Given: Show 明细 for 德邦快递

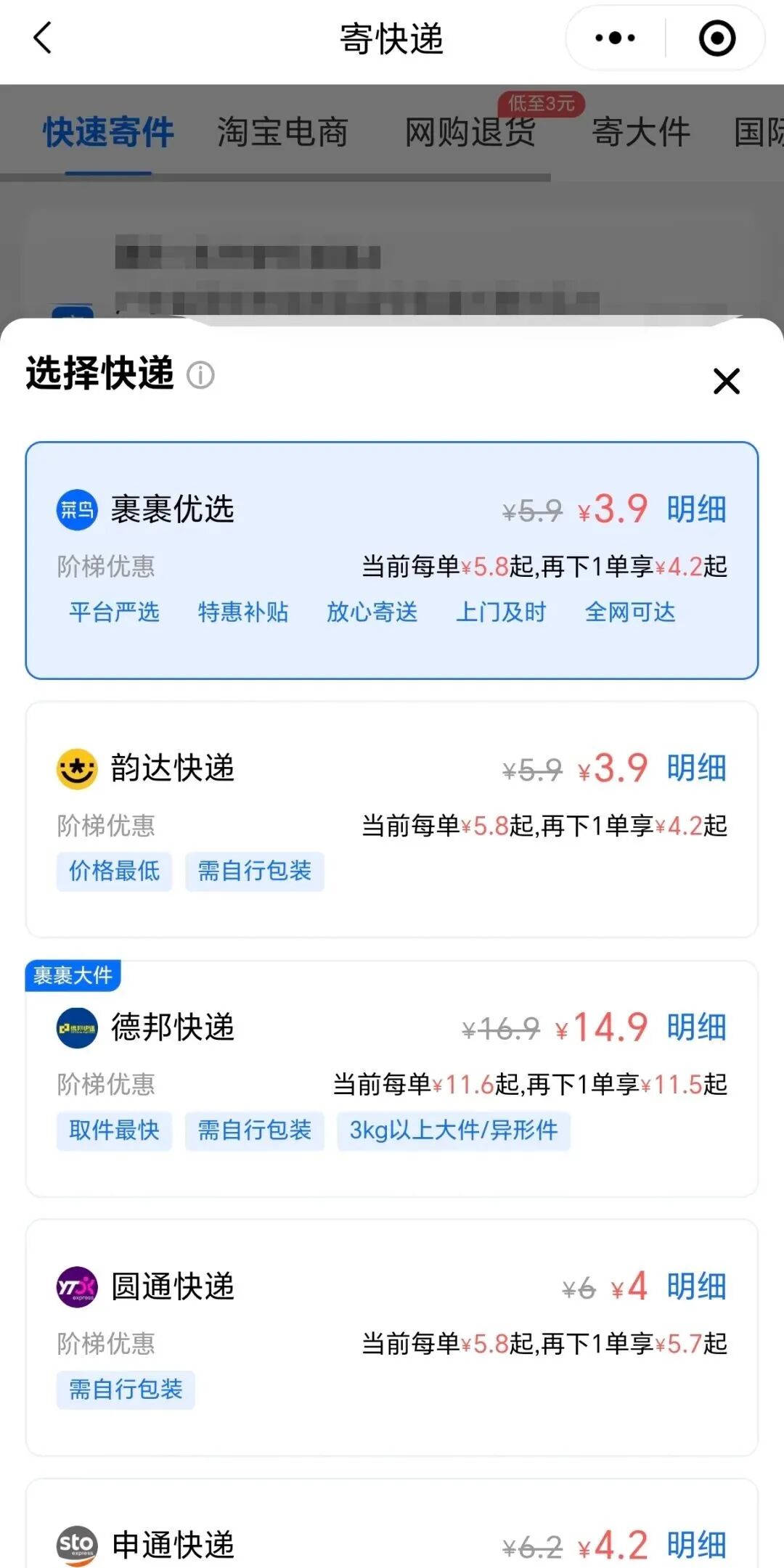Looking at the screenshot, I should [x=696, y=1027].
